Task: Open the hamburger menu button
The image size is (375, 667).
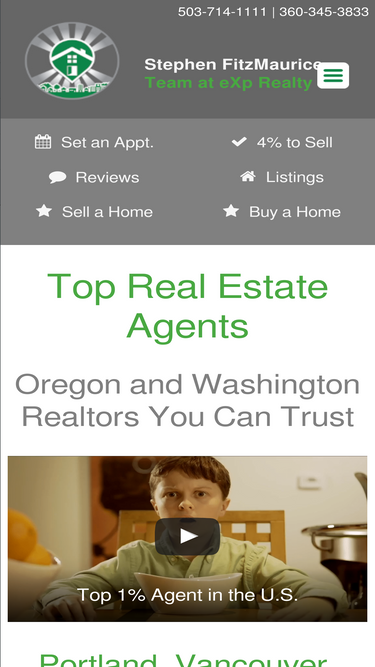Action: pos(333,76)
